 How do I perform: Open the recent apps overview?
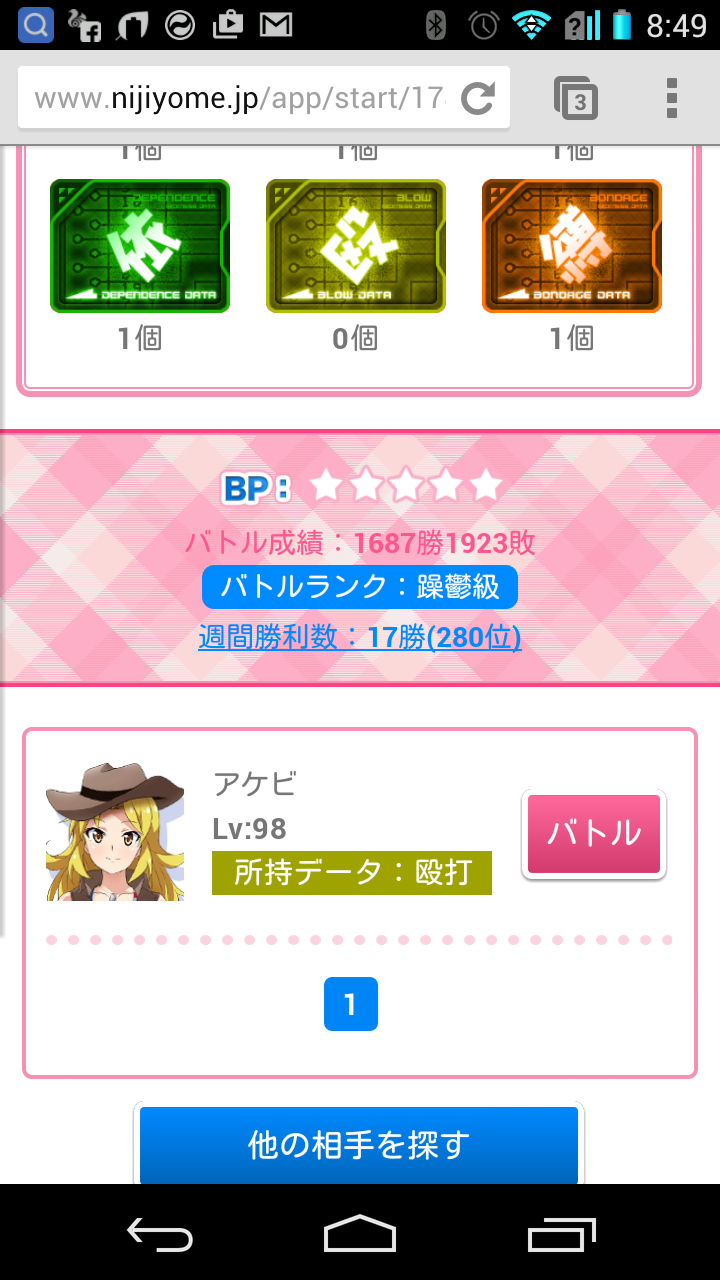tap(561, 1234)
